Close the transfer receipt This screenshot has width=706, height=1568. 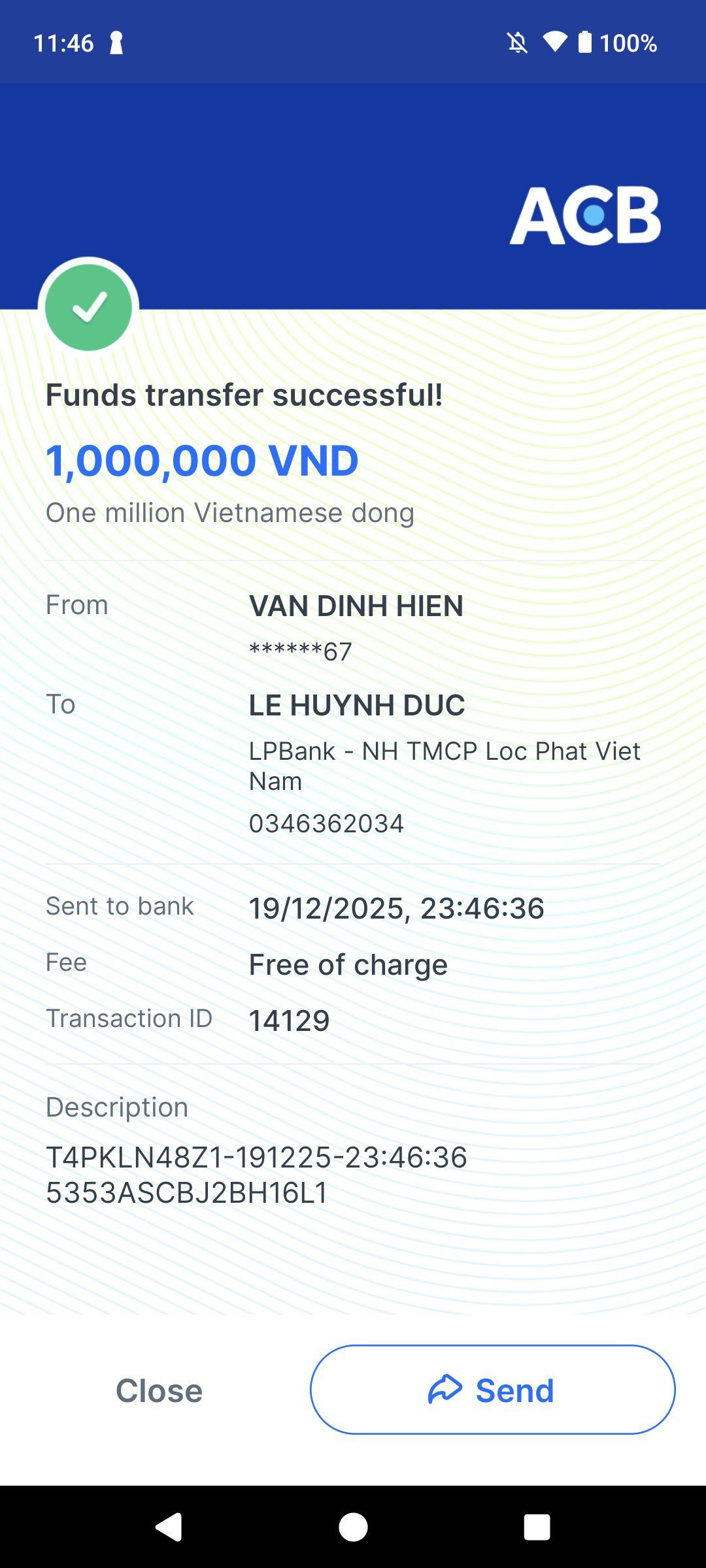click(159, 1390)
